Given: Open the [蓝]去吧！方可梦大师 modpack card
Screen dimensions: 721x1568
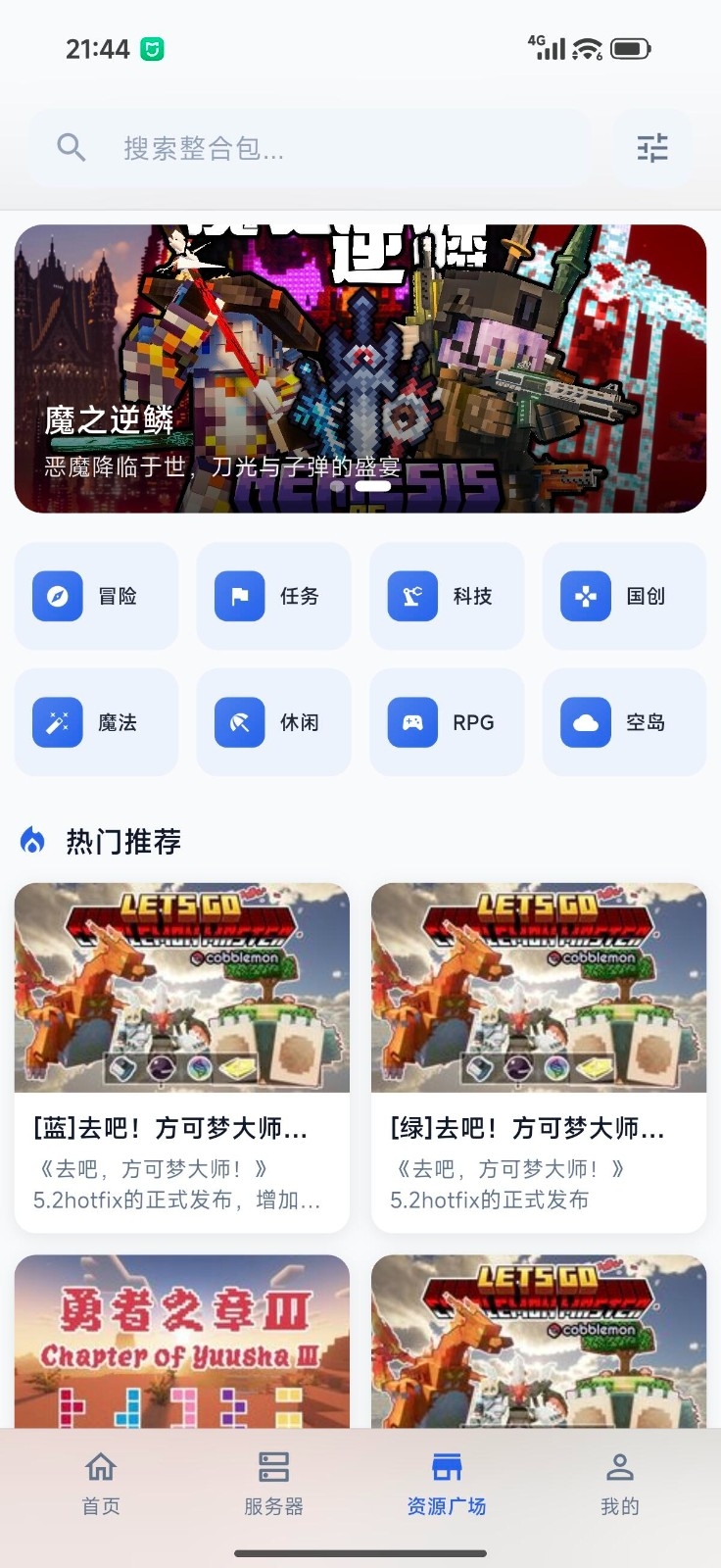Looking at the screenshot, I should [x=182, y=1056].
